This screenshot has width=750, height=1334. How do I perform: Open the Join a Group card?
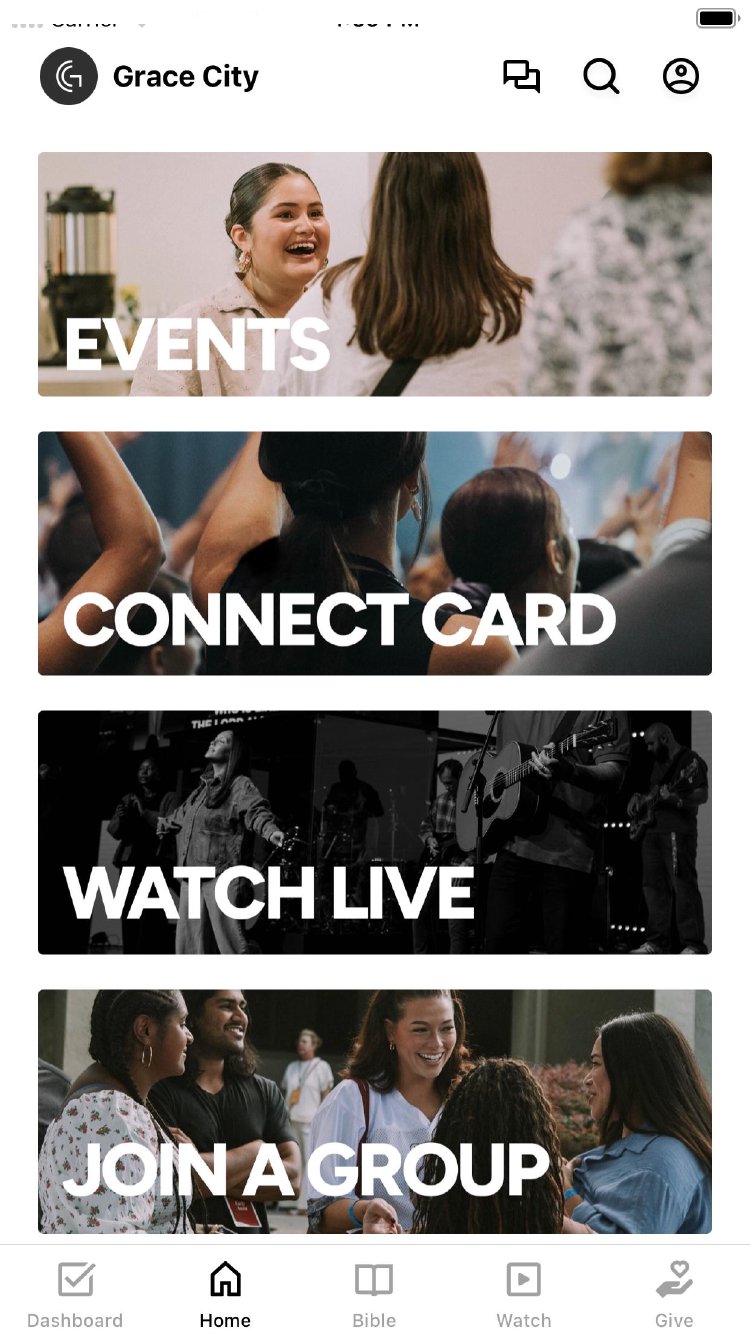tap(375, 1111)
